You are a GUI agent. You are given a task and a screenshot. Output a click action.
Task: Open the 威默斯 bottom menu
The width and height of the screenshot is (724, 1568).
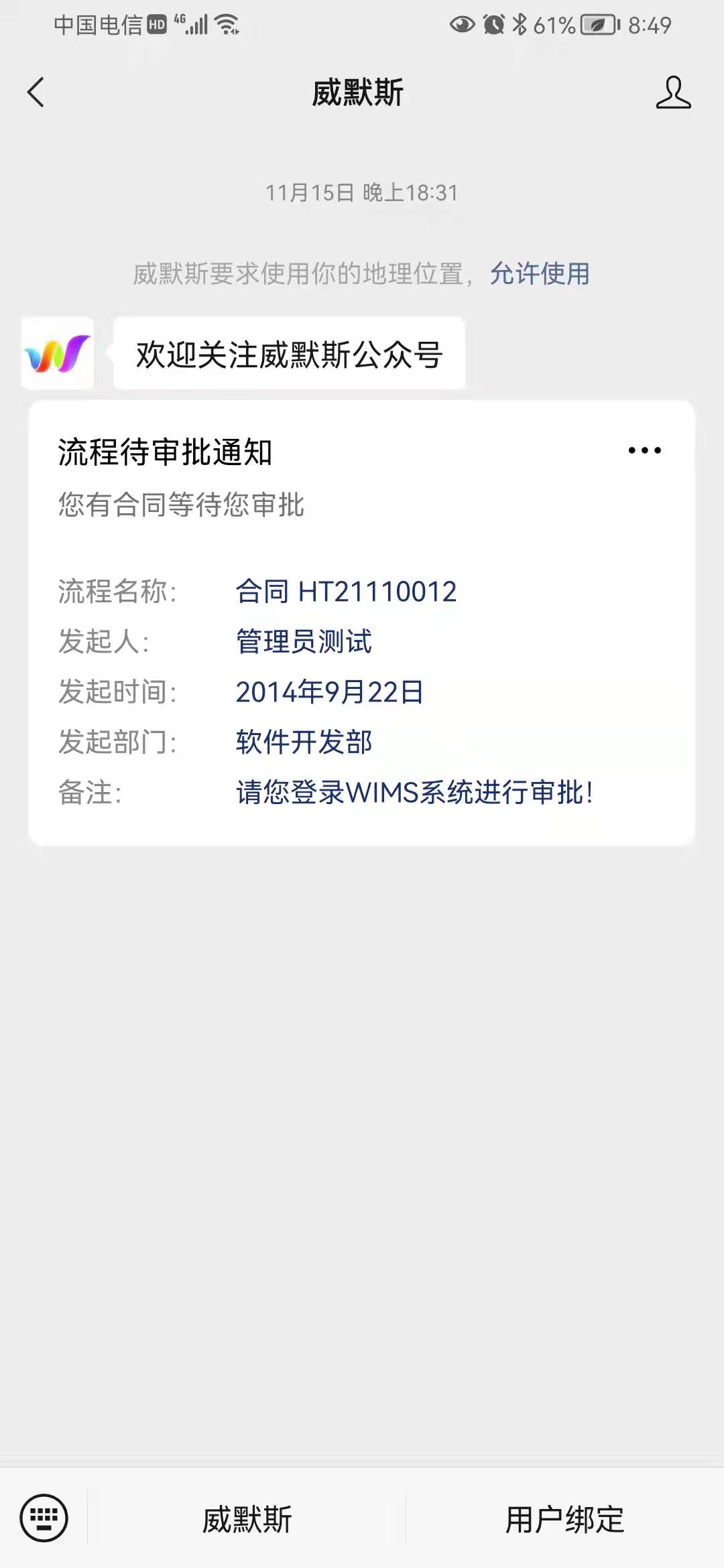247,1519
